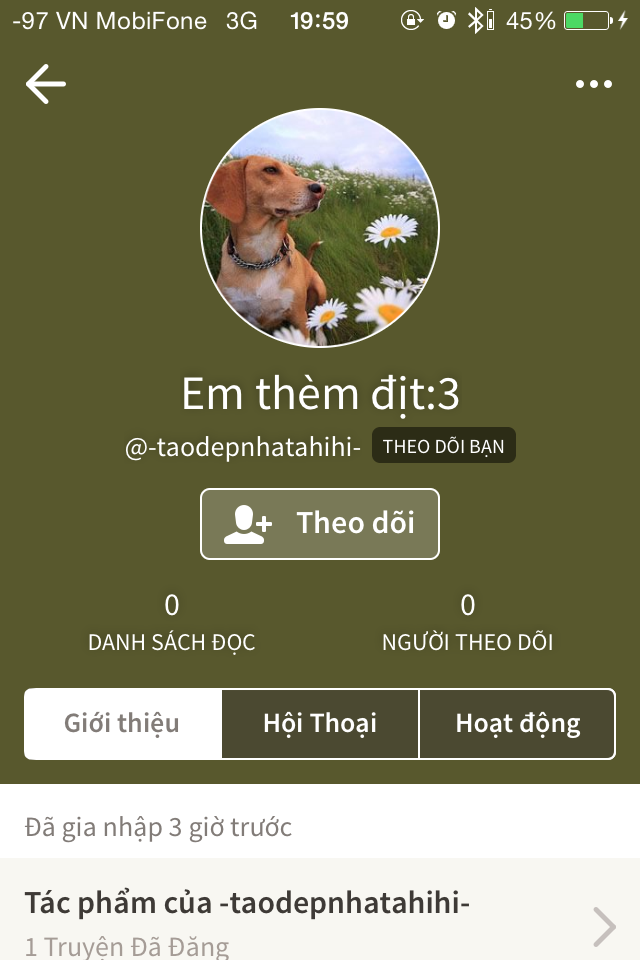Switch to the Hoạt động tab
640x960 pixels.
click(517, 723)
